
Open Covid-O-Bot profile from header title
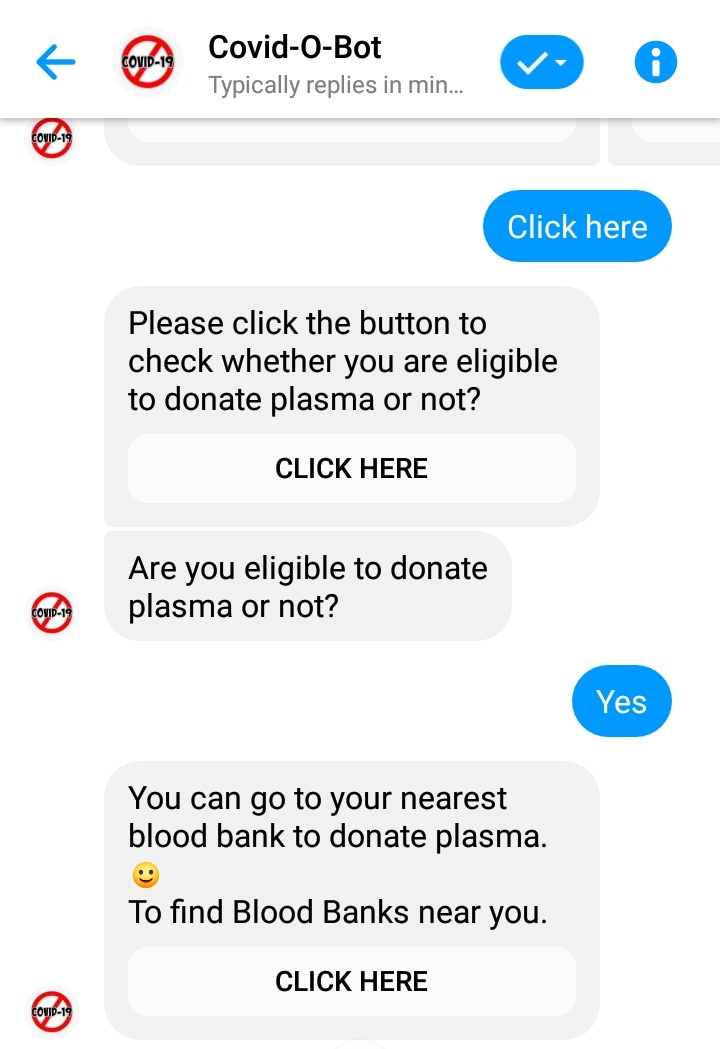(295, 48)
